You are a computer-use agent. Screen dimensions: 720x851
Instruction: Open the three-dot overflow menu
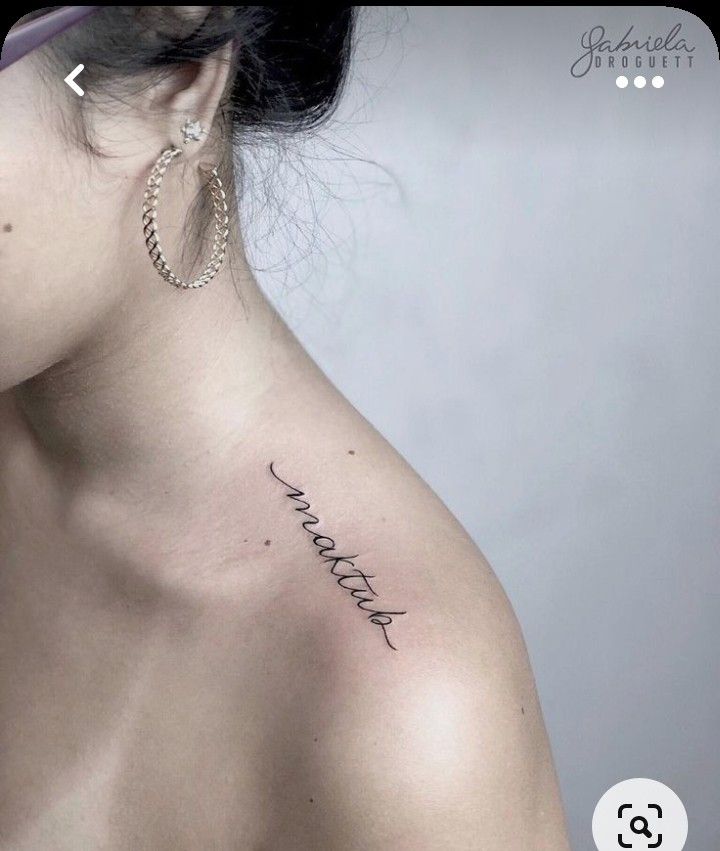click(x=640, y=82)
